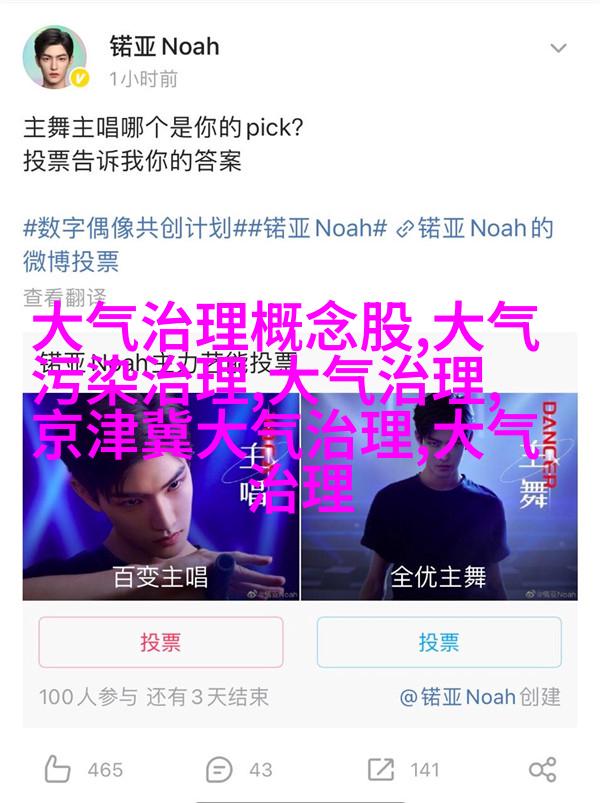Vote for 百变主唱
Viewport: 600px width, 803px height.
point(160,642)
